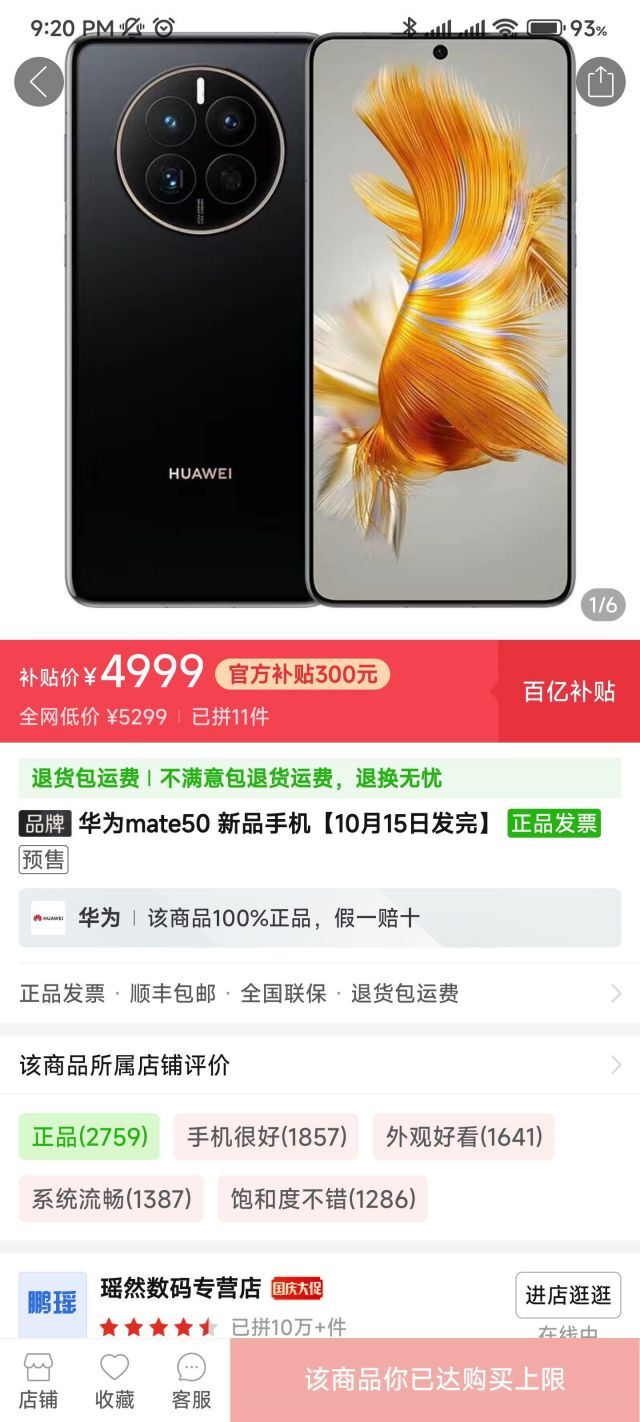Select the 饱和度不错(1286) review tag
Viewport: 640px width, 1422px height.
pyautogui.click(x=323, y=1198)
